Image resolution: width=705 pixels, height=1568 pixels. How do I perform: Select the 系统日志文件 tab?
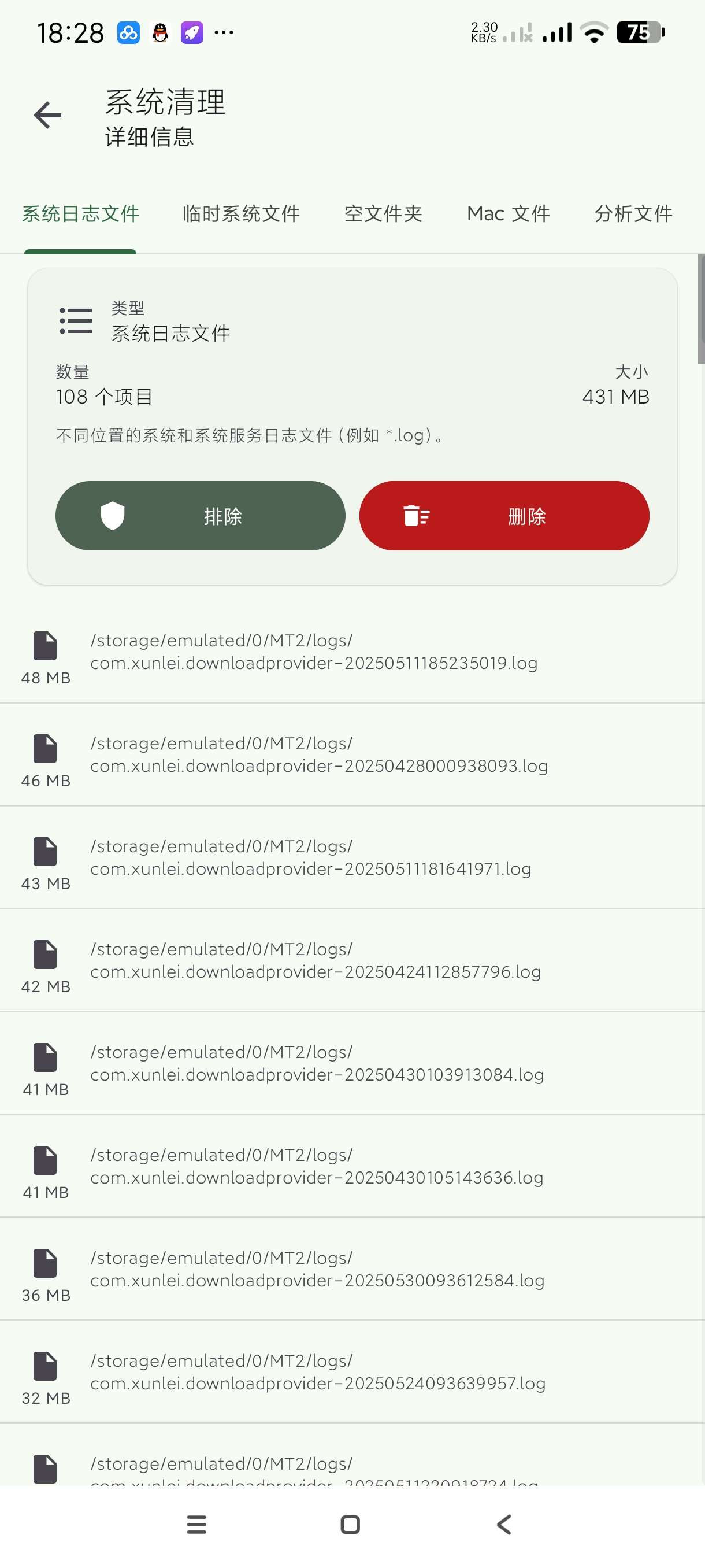80,214
